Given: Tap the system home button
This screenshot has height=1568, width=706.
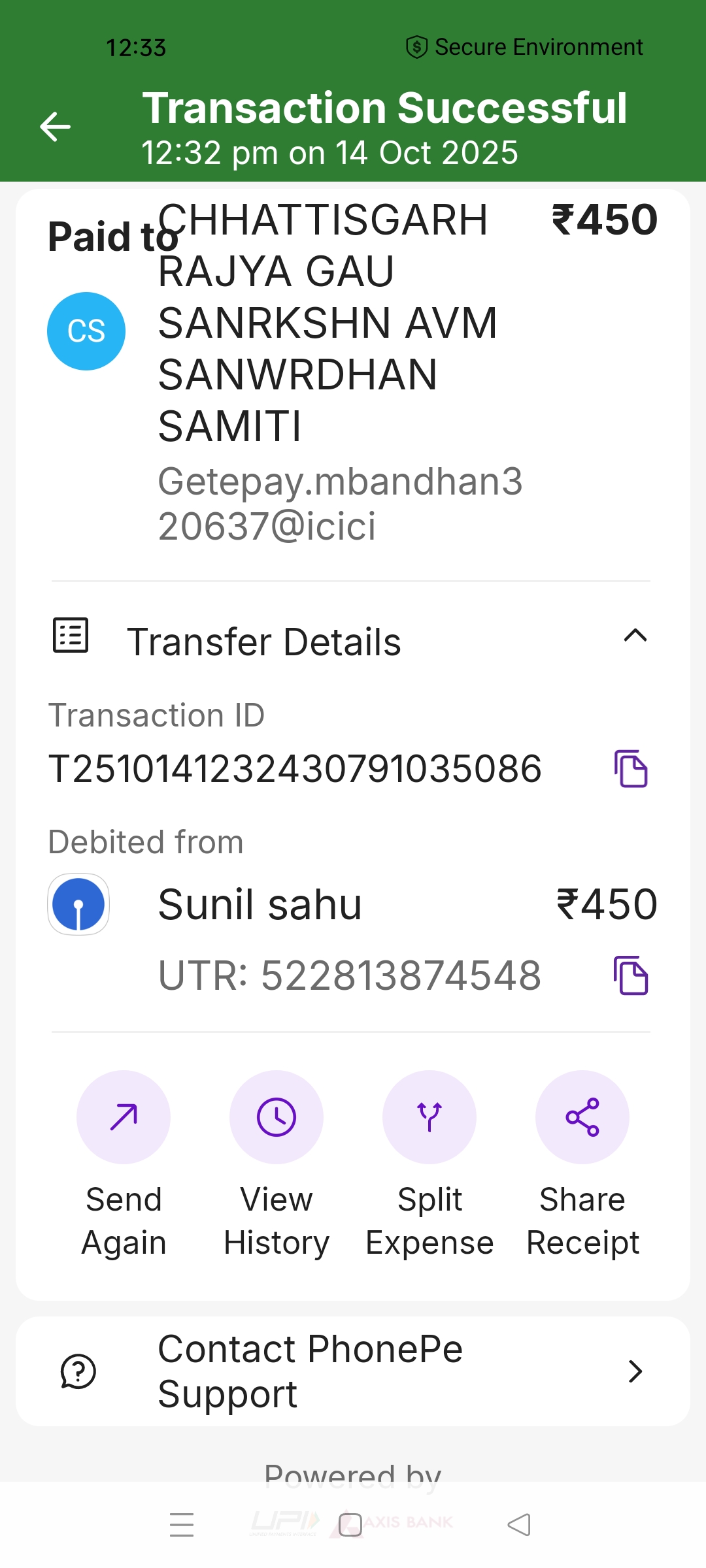Looking at the screenshot, I should tap(350, 1525).
